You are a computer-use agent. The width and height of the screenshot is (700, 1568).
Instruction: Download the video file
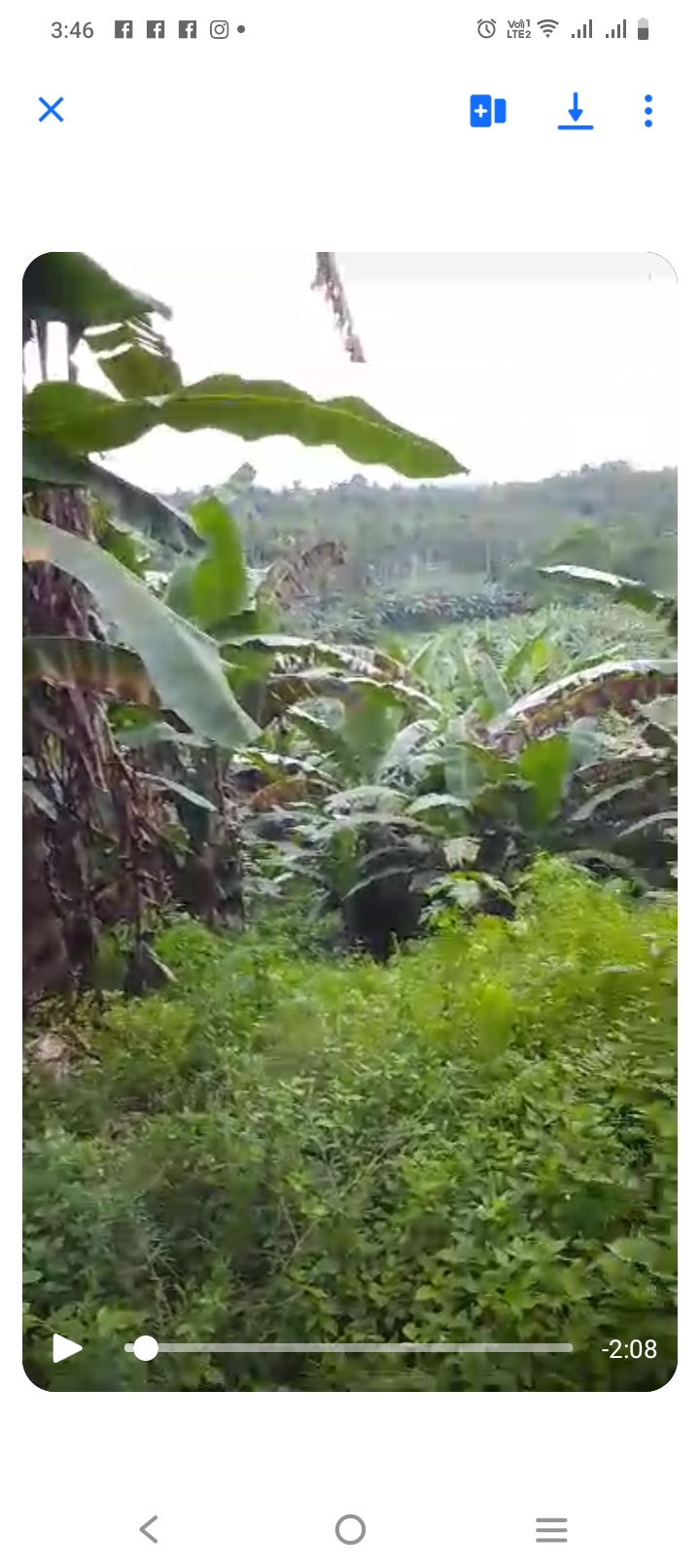[x=576, y=111]
